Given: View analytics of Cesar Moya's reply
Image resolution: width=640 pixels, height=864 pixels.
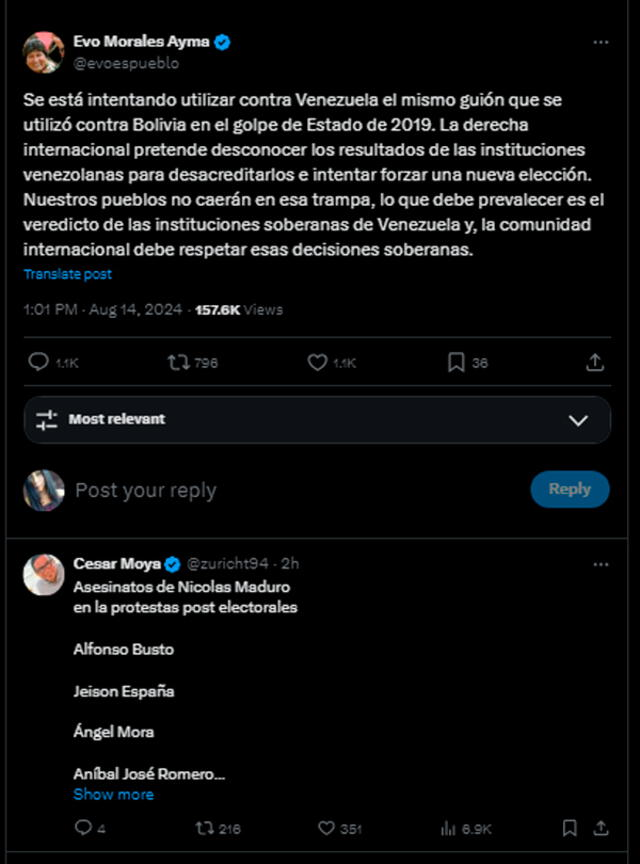Looking at the screenshot, I should (449, 828).
